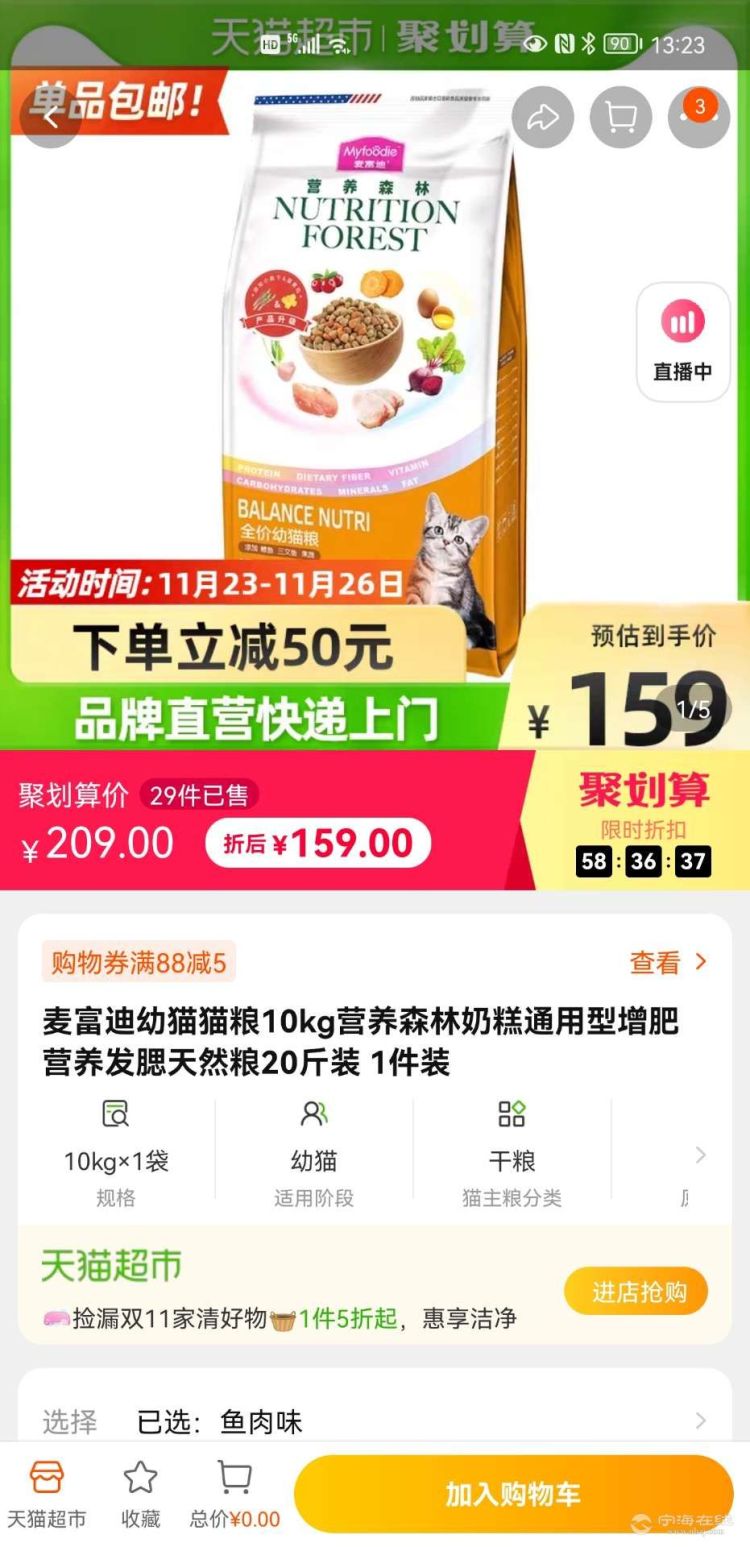Expand product specs with the chevron arrow

[700, 1155]
